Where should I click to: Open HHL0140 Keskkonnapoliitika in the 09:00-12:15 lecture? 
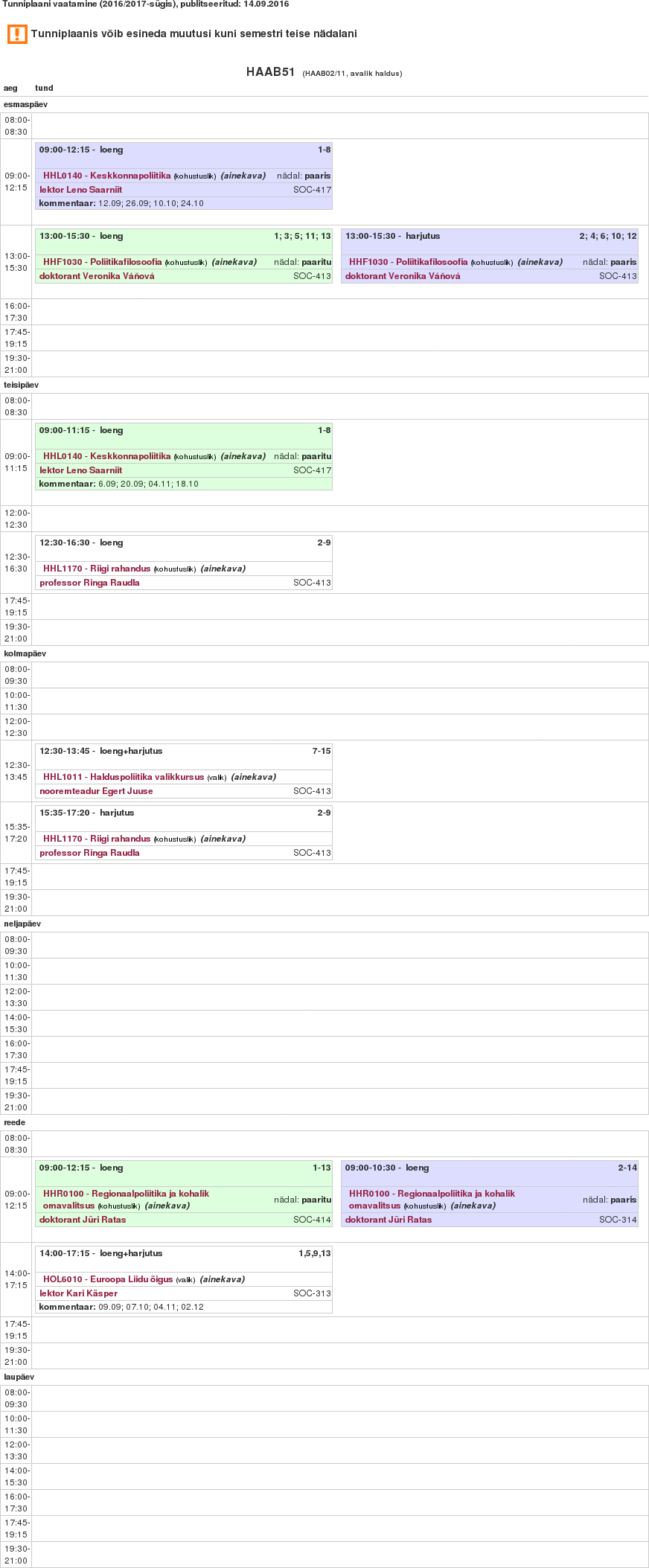(x=106, y=176)
